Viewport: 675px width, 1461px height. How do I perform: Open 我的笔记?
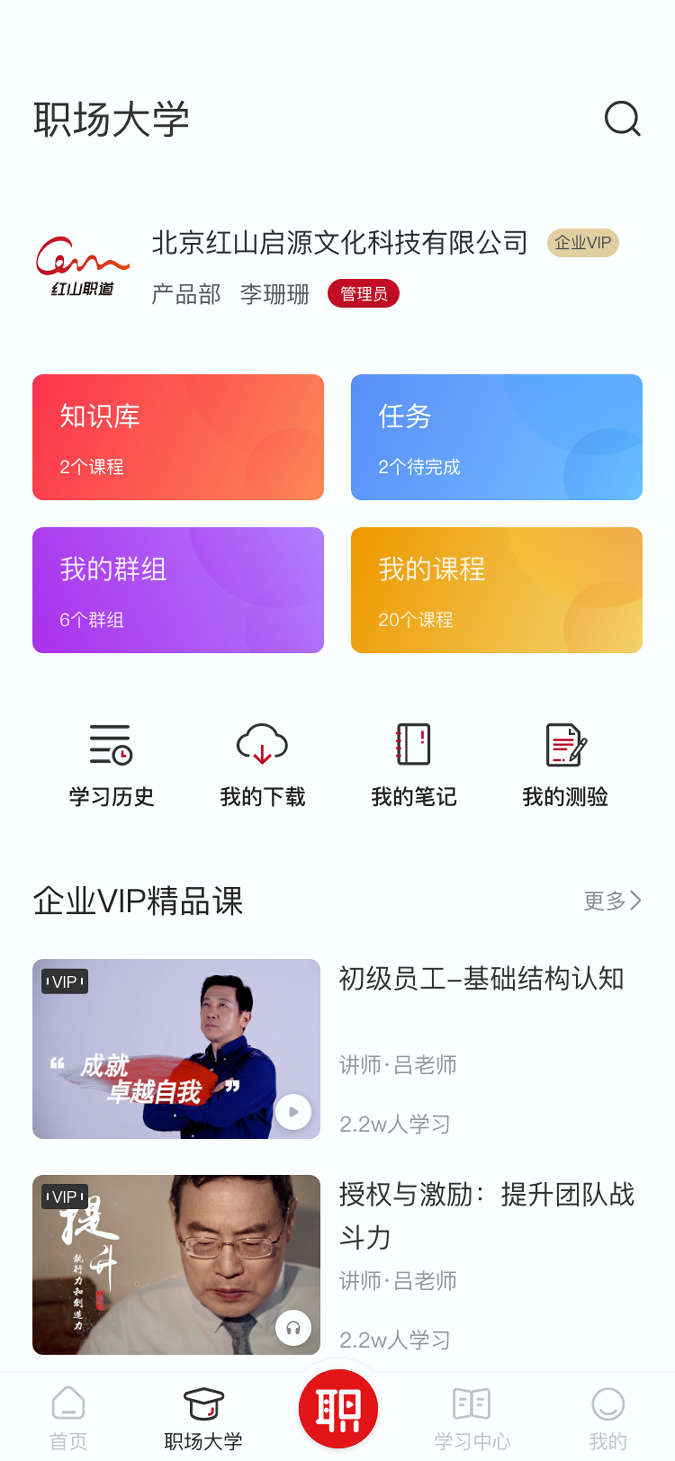(x=413, y=765)
